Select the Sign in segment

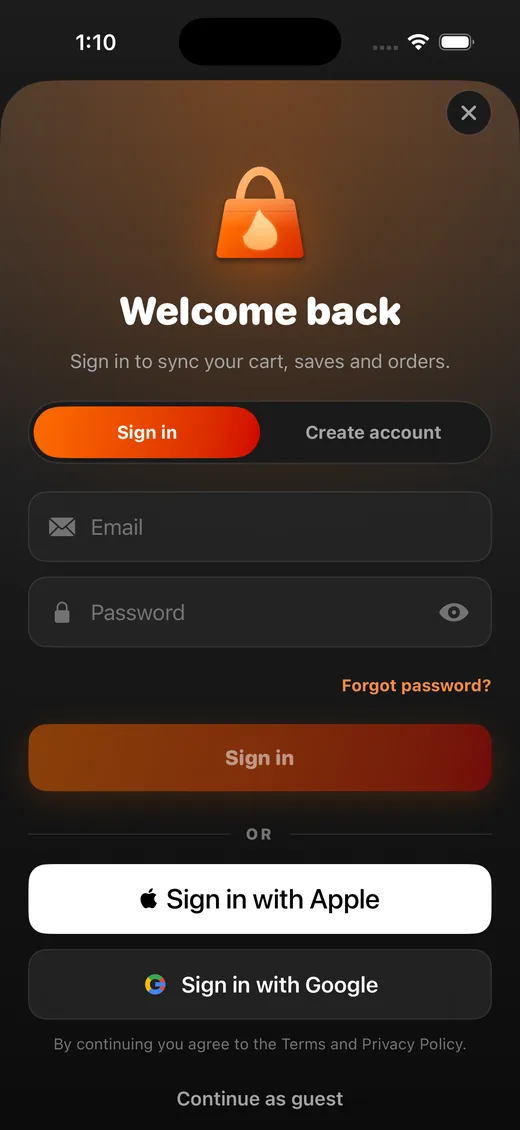pyautogui.click(x=147, y=432)
